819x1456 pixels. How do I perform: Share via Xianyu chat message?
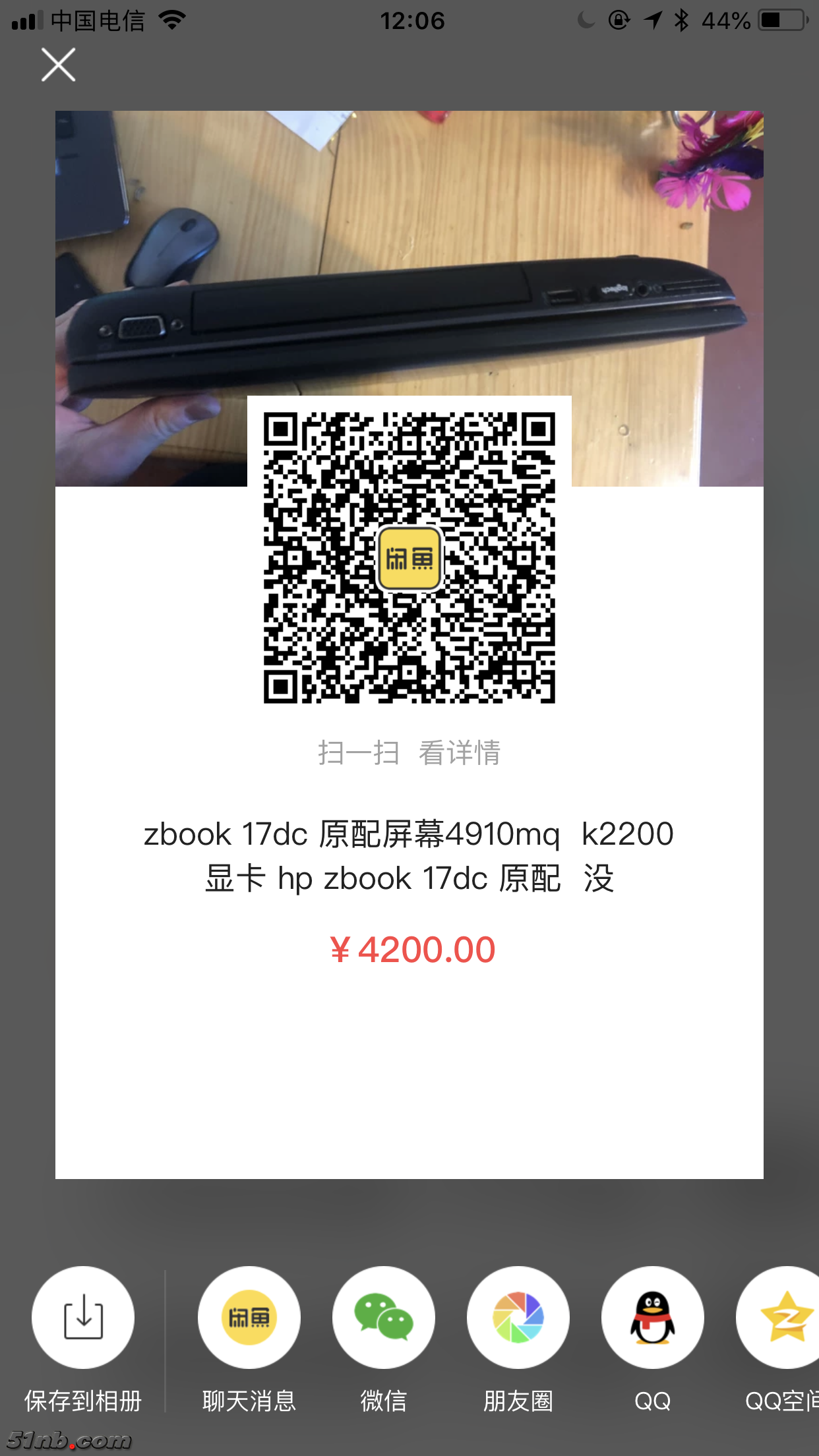[x=249, y=1318]
